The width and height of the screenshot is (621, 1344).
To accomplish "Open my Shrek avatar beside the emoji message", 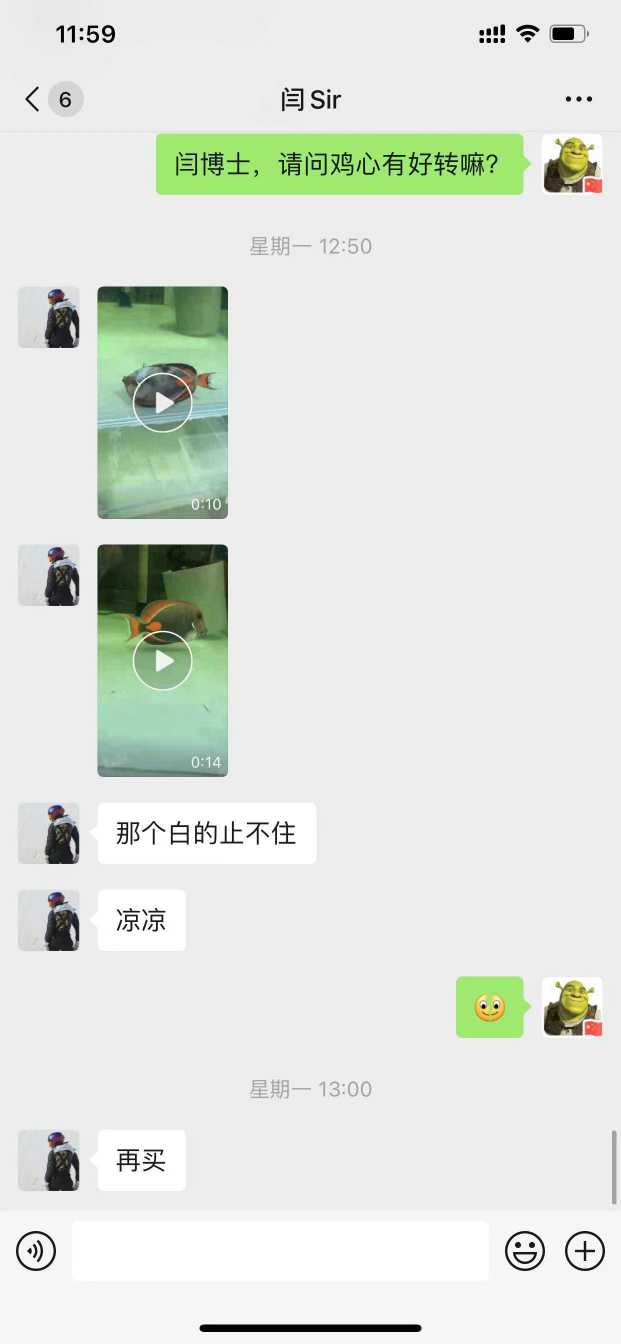I will point(572,1007).
